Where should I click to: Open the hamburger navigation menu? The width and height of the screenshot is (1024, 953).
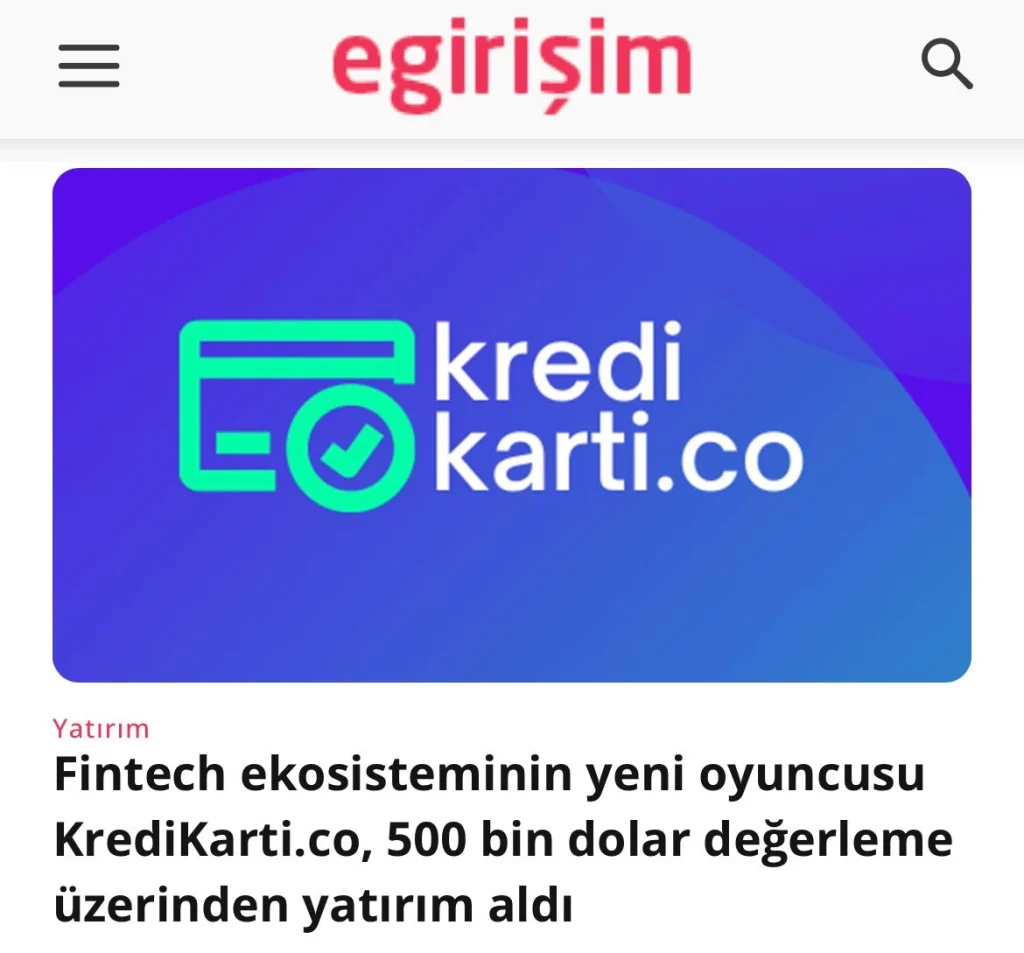88,66
